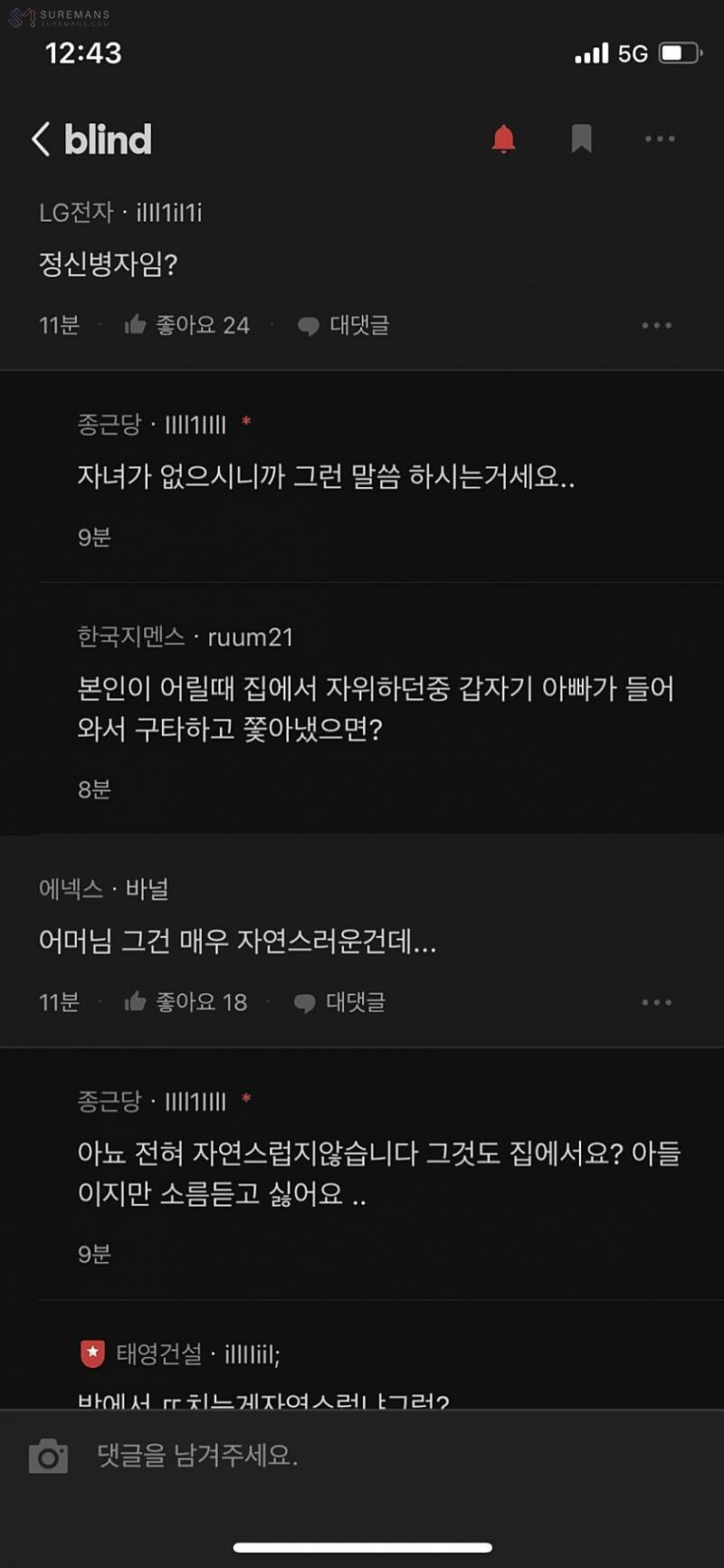This screenshot has height=1568, width=724.
Task: Go back using the arrow beside blind
Action: pos(41,139)
